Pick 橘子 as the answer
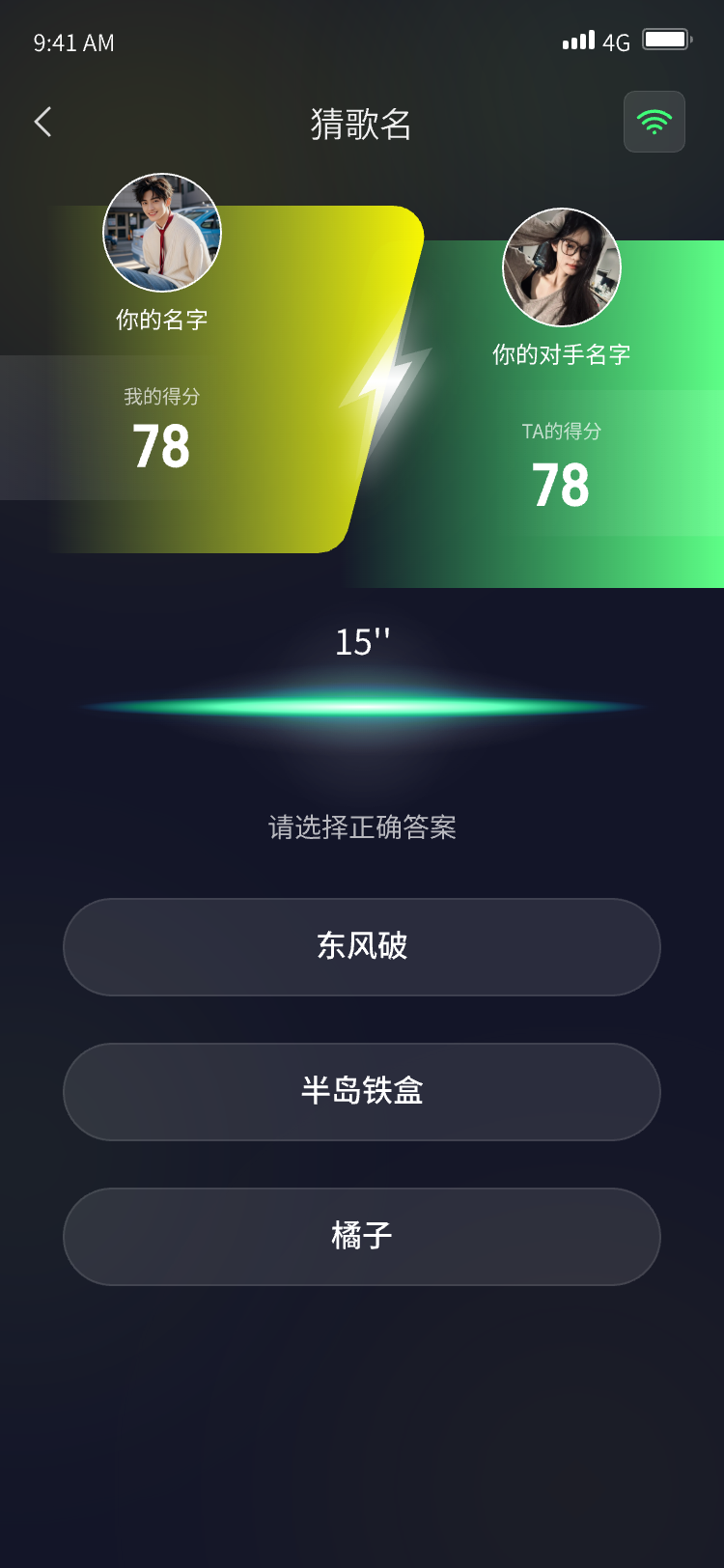Viewport: 724px width, 1568px height. pos(362,1236)
